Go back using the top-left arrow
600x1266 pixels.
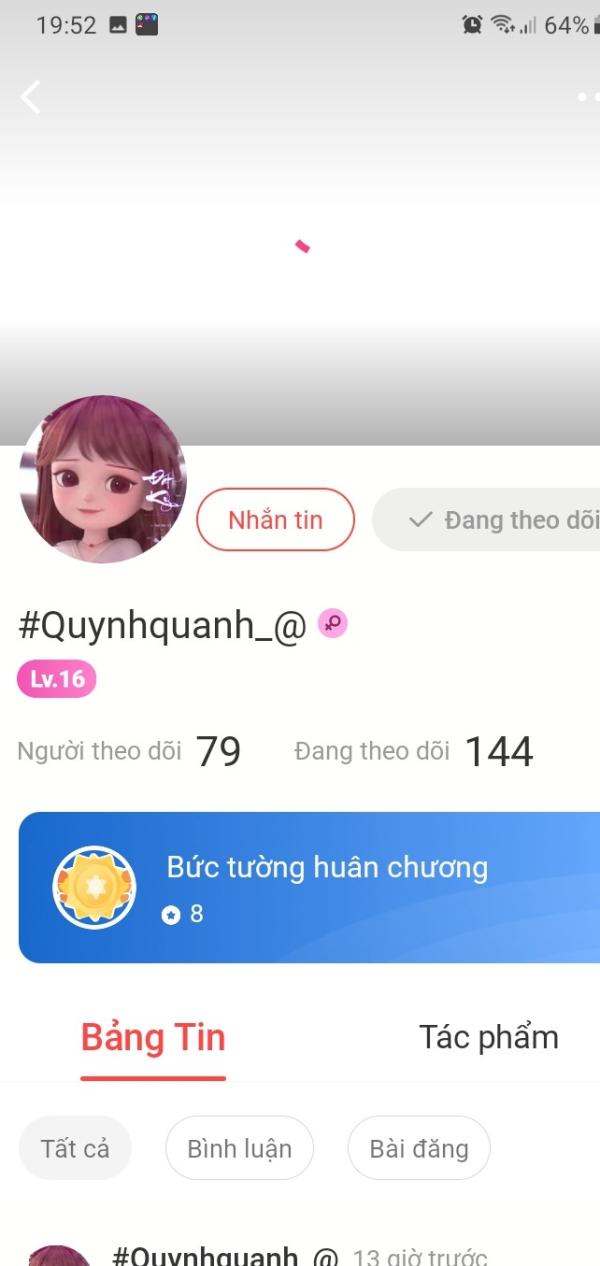31,97
